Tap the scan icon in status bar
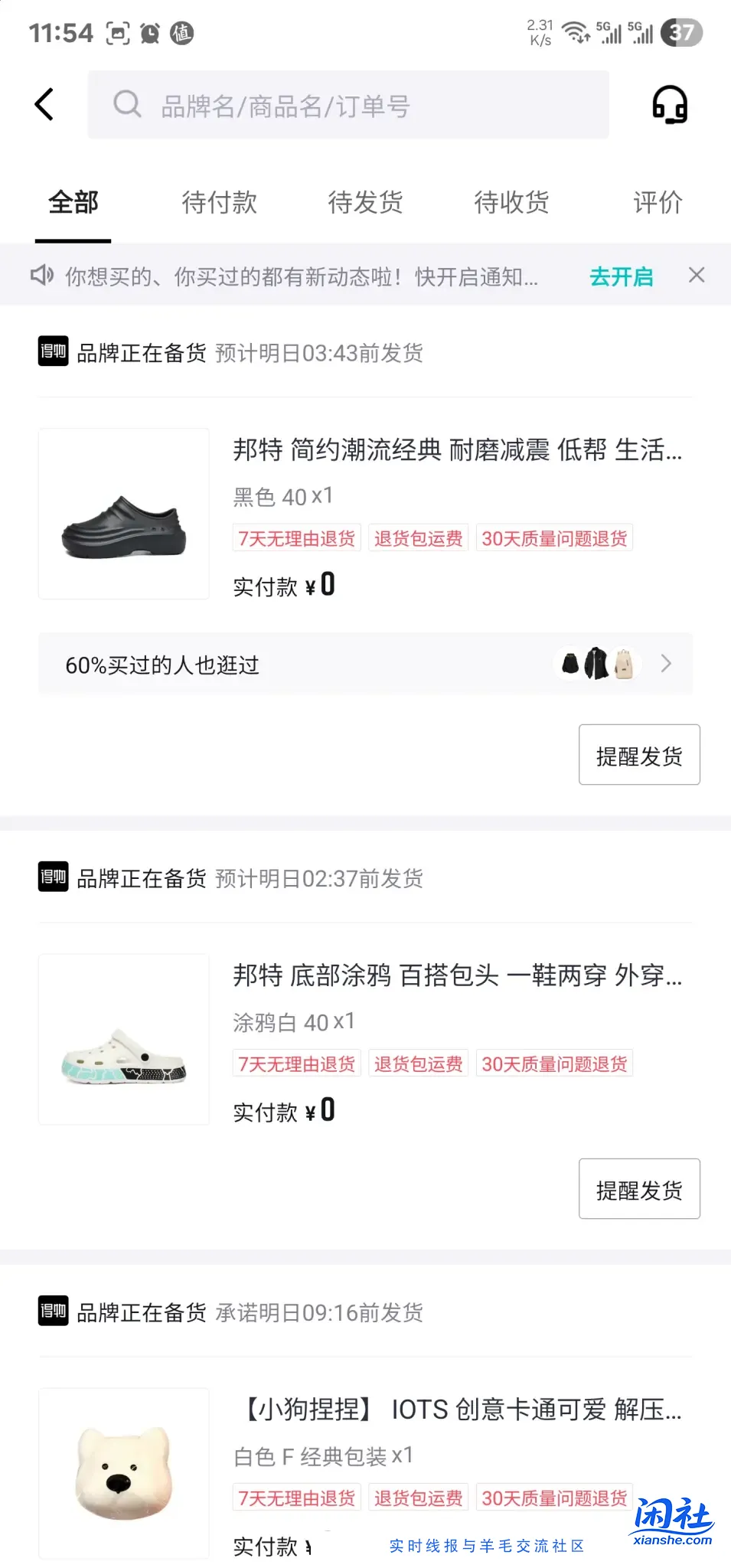Image resolution: width=731 pixels, height=1568 pixels. (119, 33)
